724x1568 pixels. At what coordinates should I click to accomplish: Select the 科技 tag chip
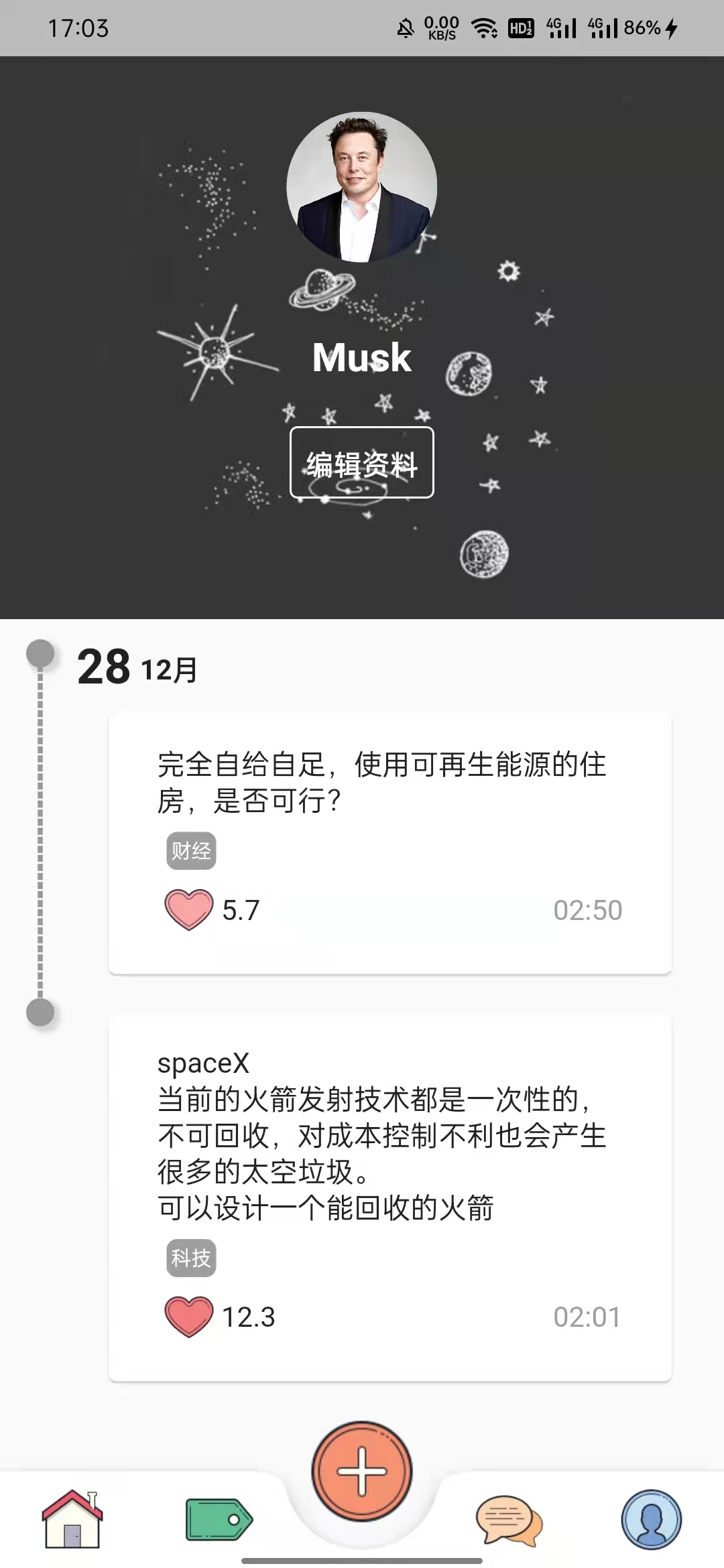pos(191,1258)
